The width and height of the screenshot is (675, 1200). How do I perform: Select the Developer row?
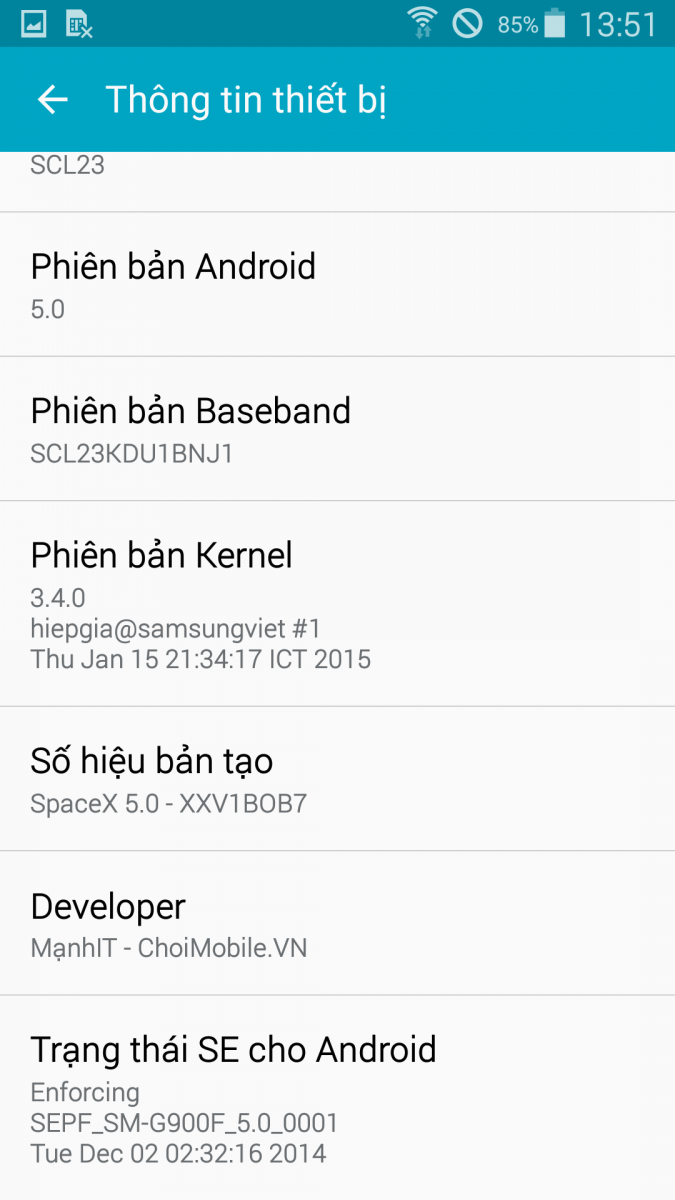[337, 924]
